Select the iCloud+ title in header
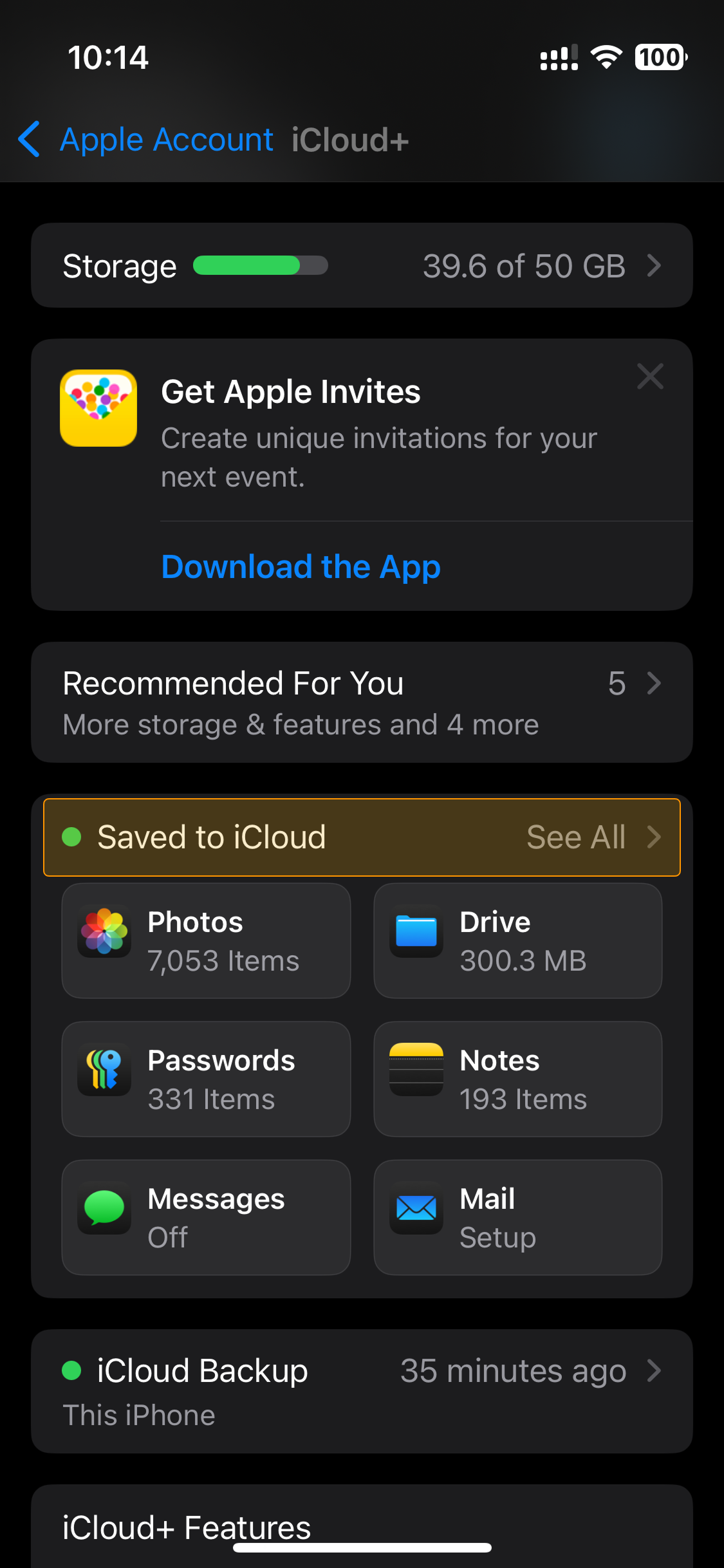Image resolution: width=724 pixels, height=1568 pixels. point(349,139)
